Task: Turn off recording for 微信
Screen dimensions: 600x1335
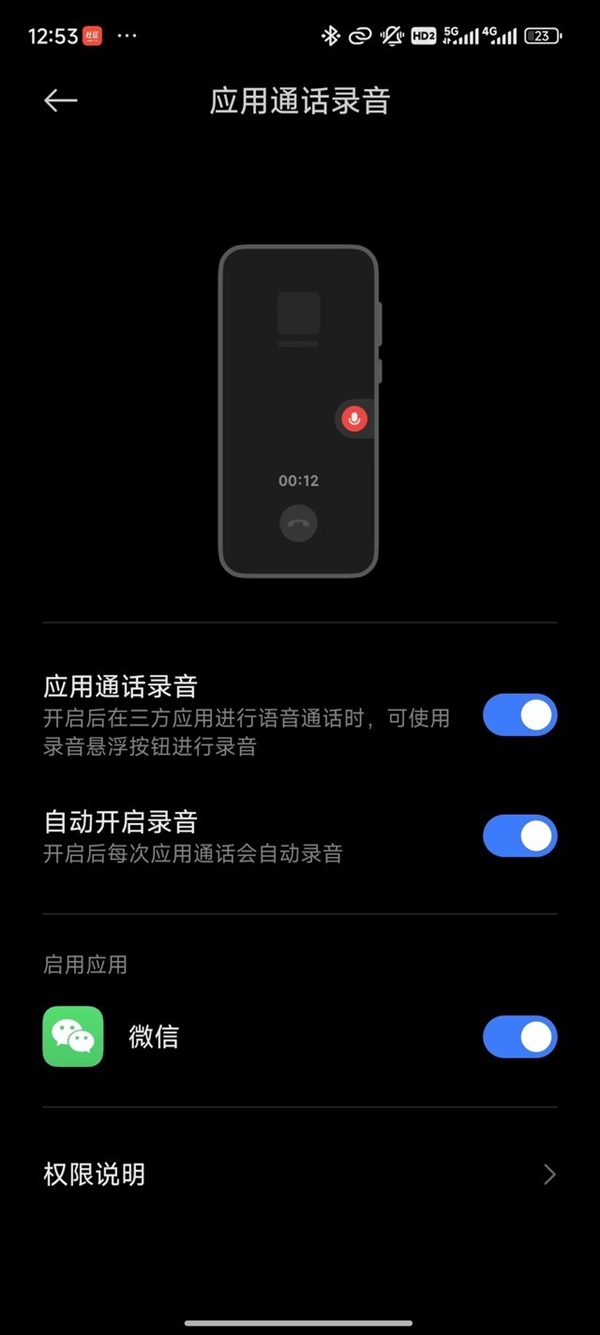Action: (x=519, y=1037)
